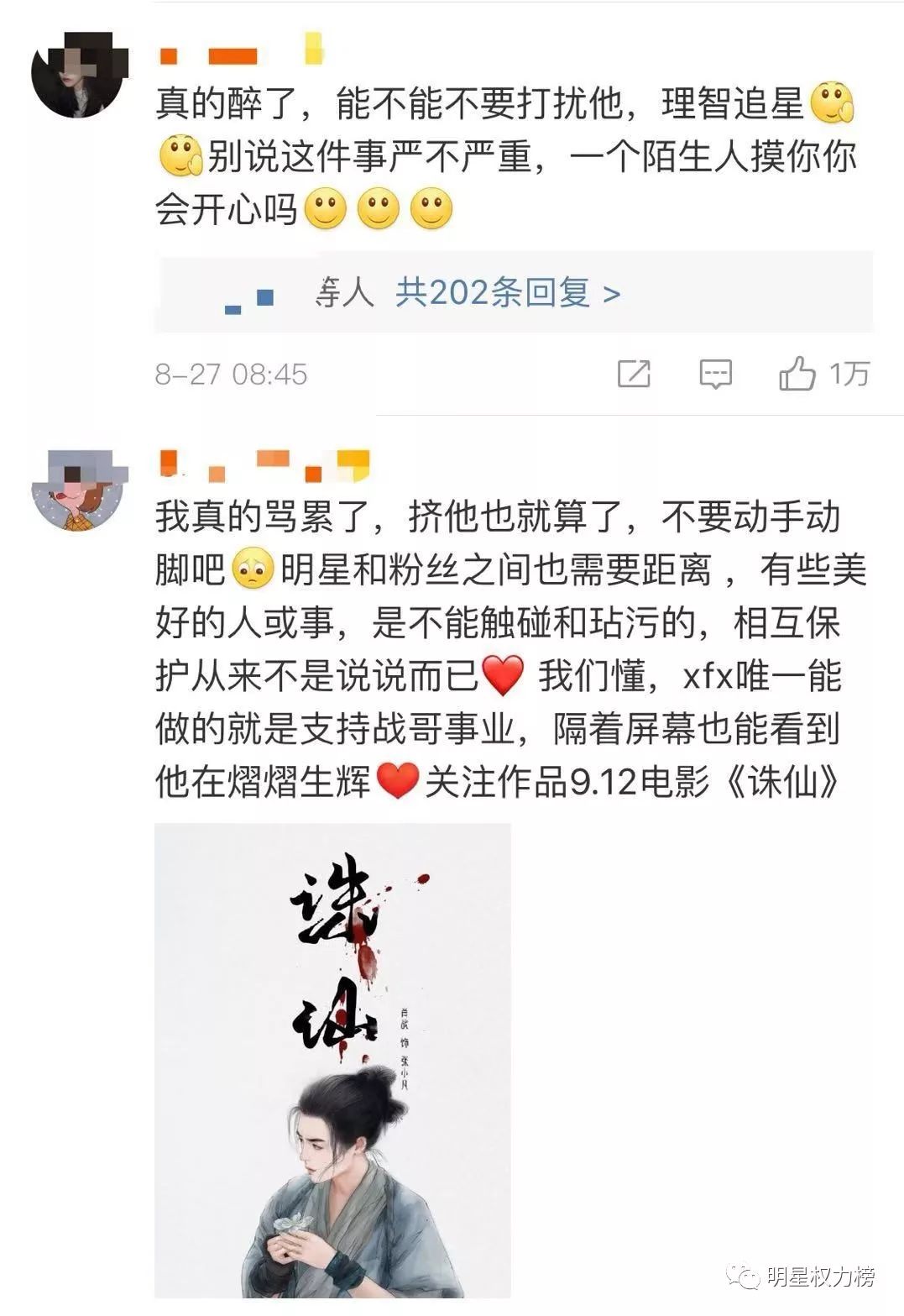This screenshot has width=904, height=1316.
Task: Like the 8-27 08:45 comment
Action: [x=797, y=374]
